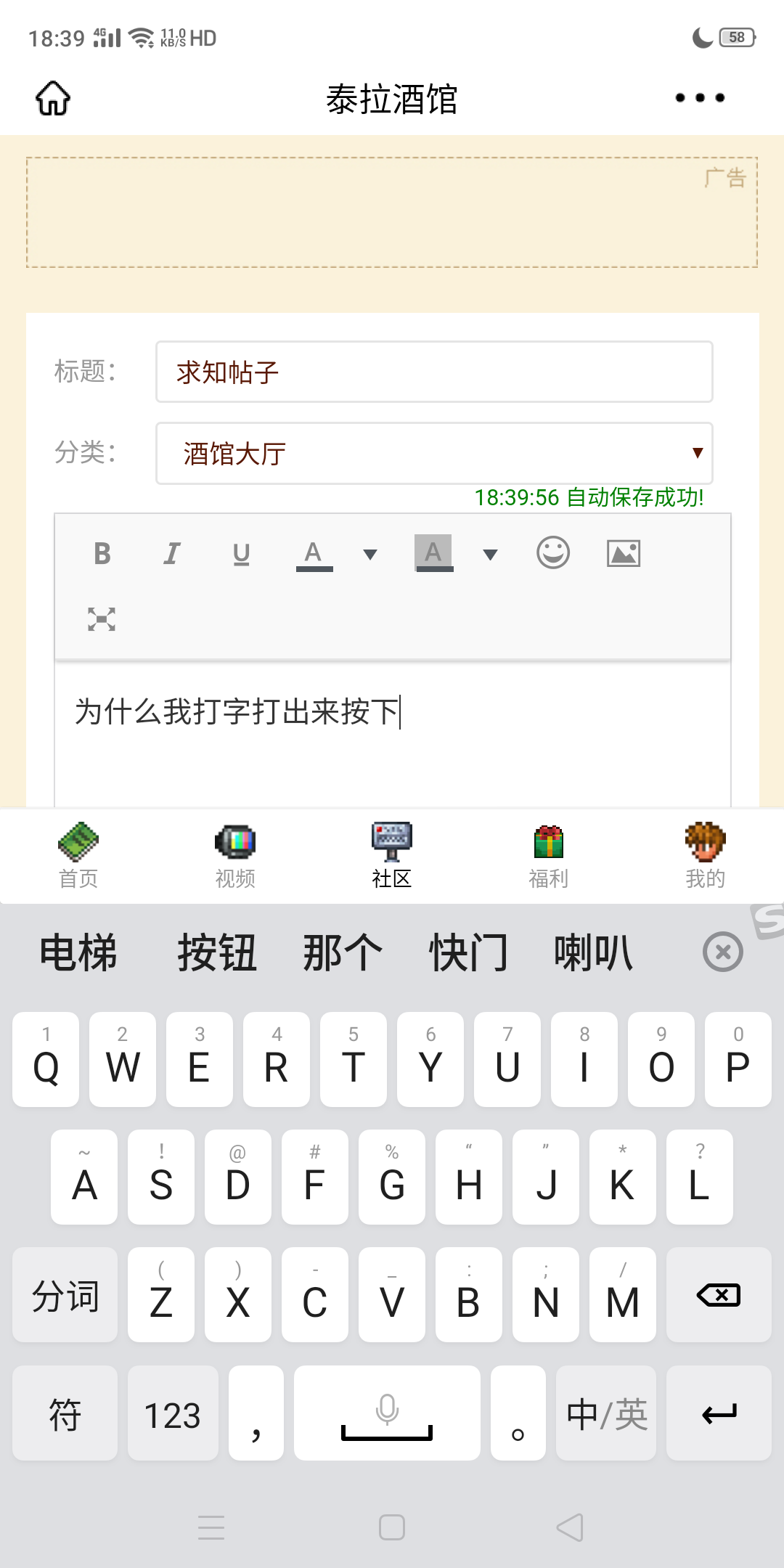Switch keyboard language with 中/英 key
The height and width of the screenshot is (1568, 784).
(x=606, y=1414)
